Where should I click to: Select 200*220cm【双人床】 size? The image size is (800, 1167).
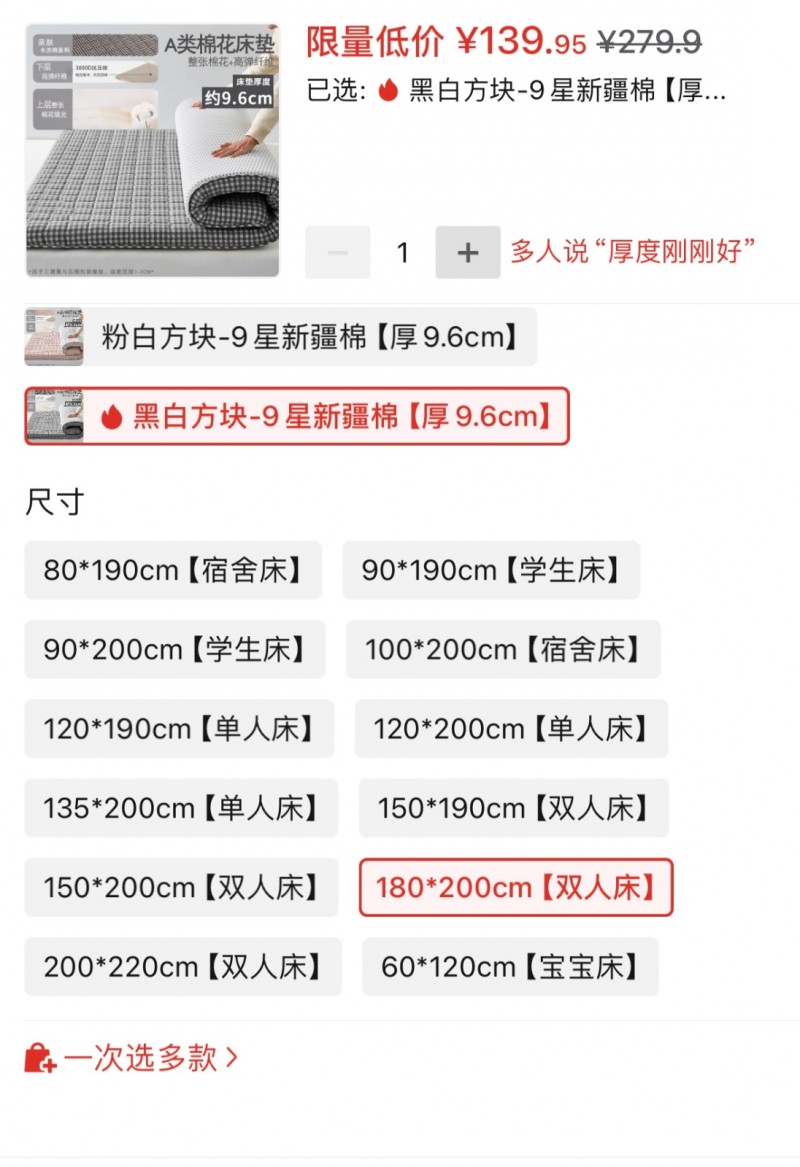pyautogui.click(x=183, y=966)
